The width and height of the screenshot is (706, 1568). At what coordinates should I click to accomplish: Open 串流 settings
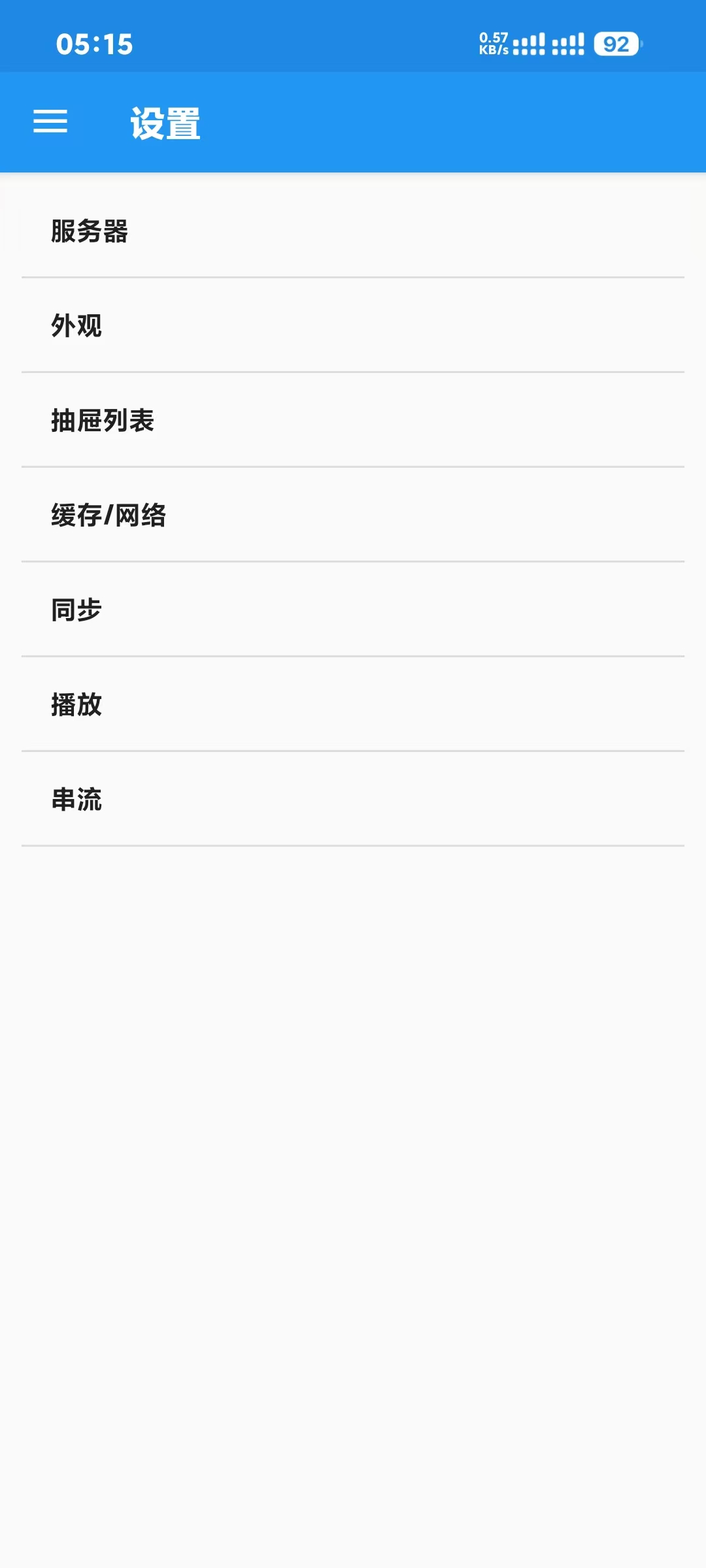tap(353, 799)
